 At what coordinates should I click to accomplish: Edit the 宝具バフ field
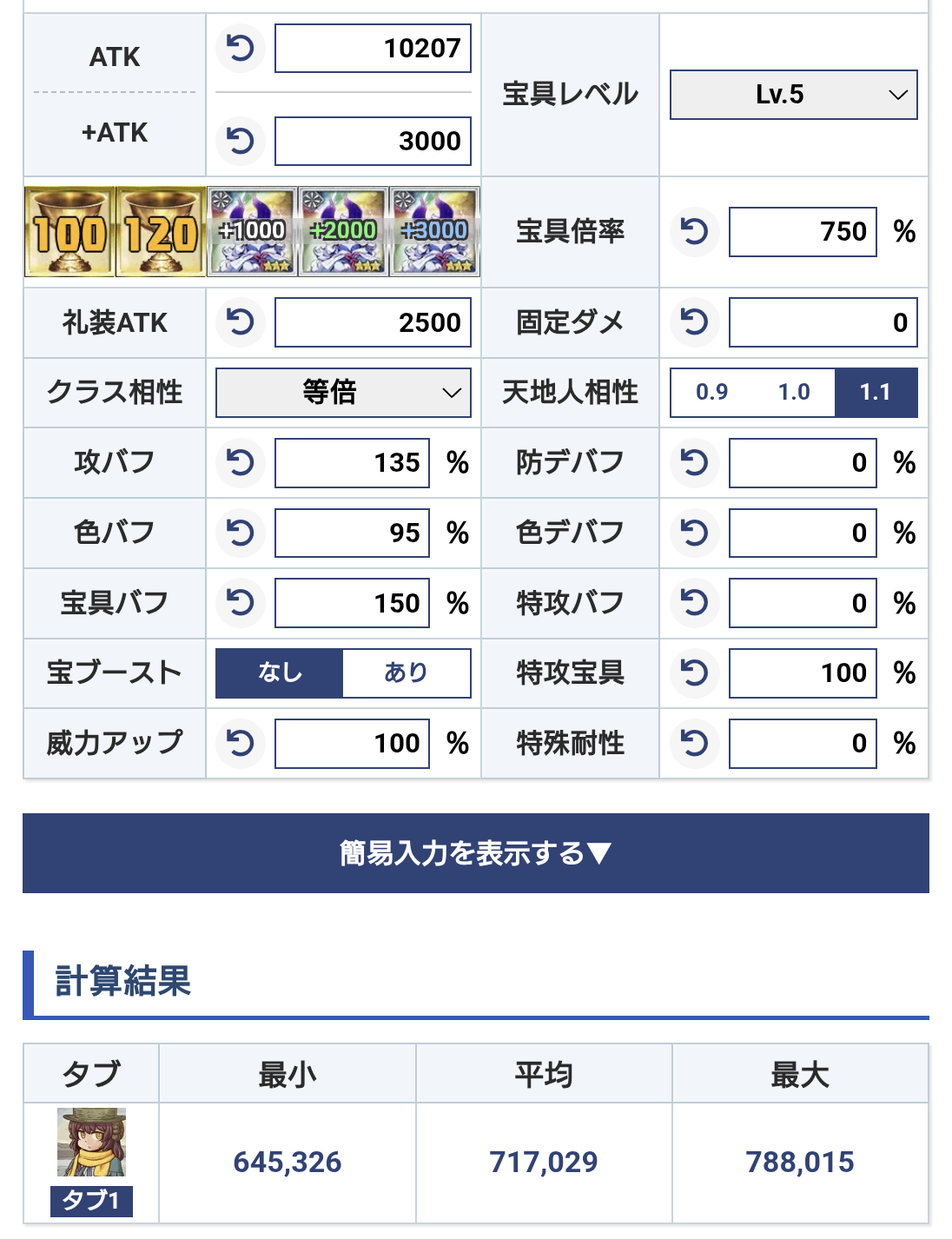point(352,603)
